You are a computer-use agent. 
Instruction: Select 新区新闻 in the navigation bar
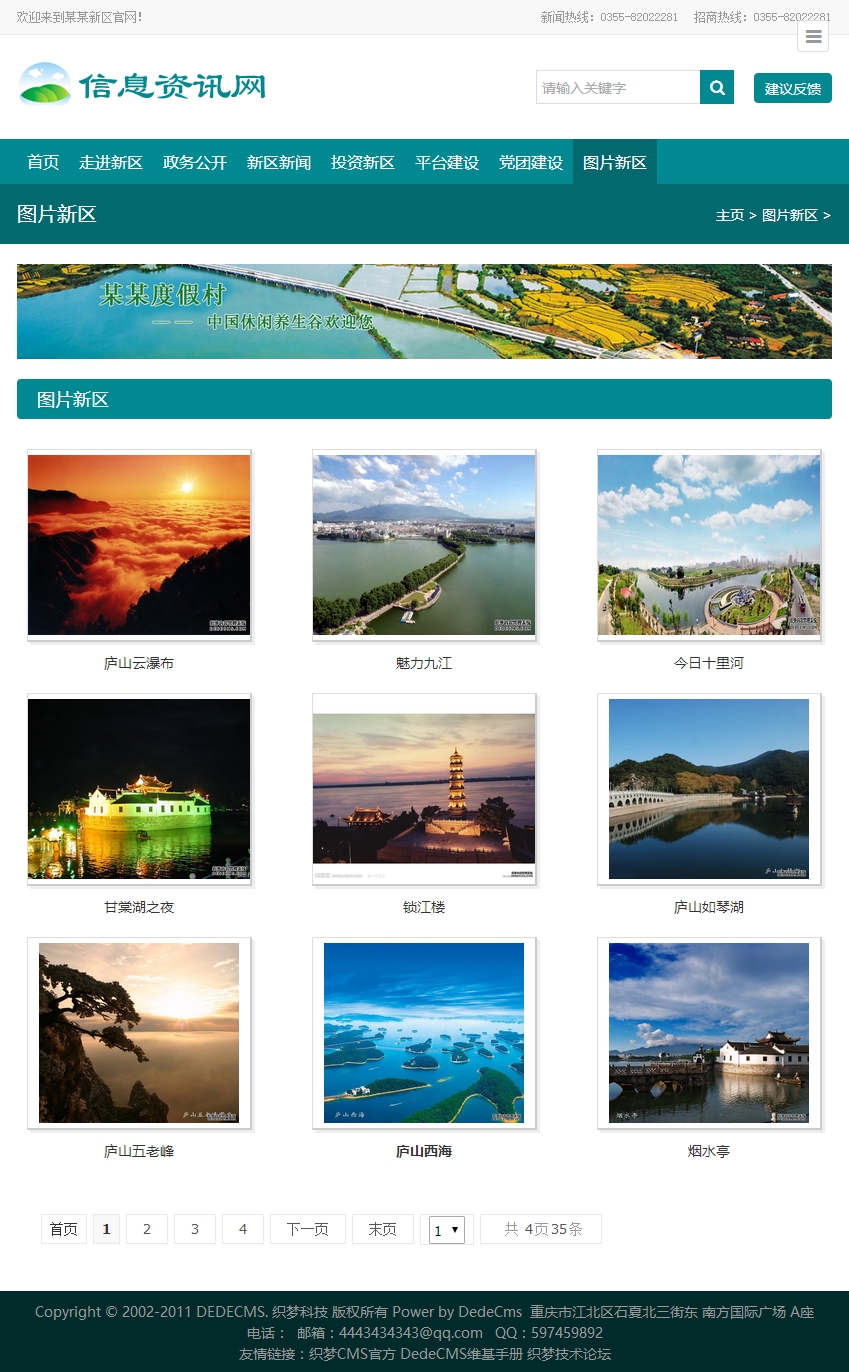[279, 162]
